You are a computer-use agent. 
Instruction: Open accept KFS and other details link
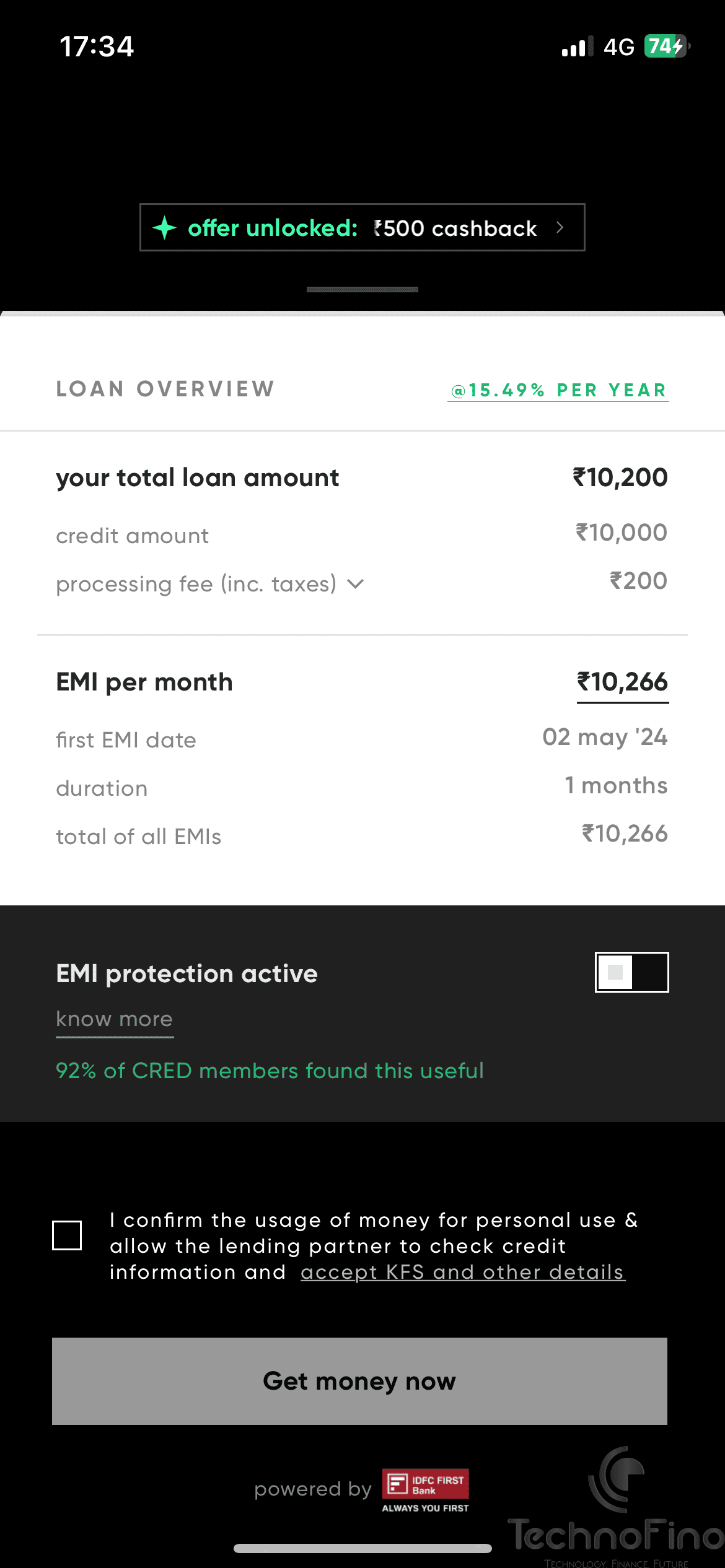click(463, 1272)
